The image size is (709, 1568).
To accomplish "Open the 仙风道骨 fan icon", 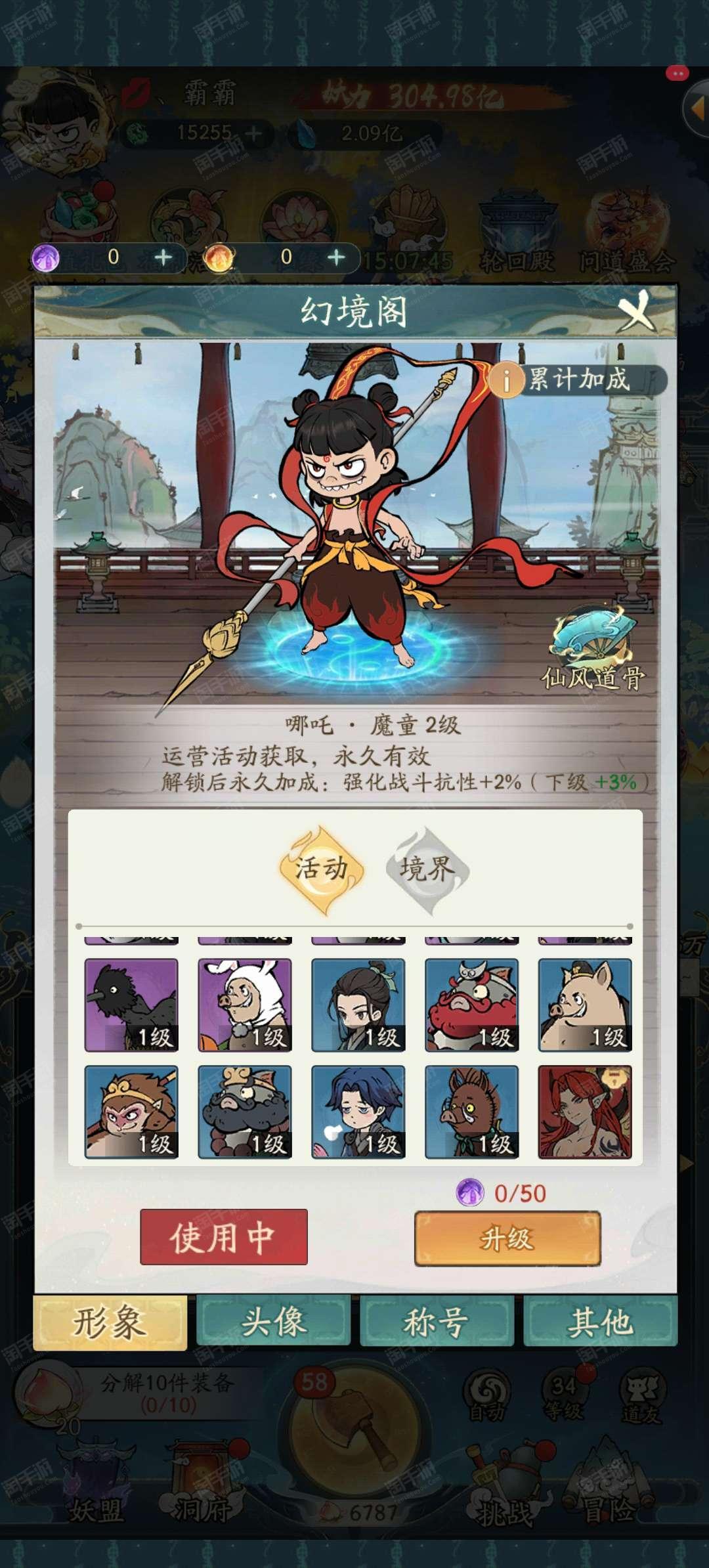I will coord(593,649).
